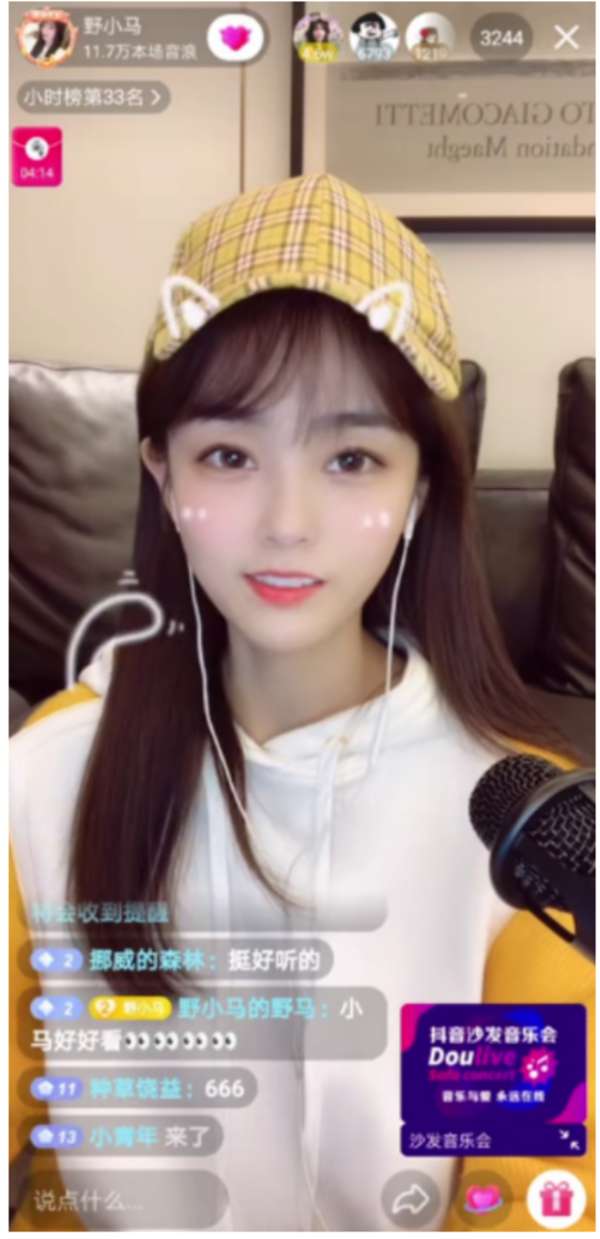Screen dimensions: 600x1239
Task: Open the 抖音沙发音乐会 Doulive banner
Action: [x=493, y=1063]
